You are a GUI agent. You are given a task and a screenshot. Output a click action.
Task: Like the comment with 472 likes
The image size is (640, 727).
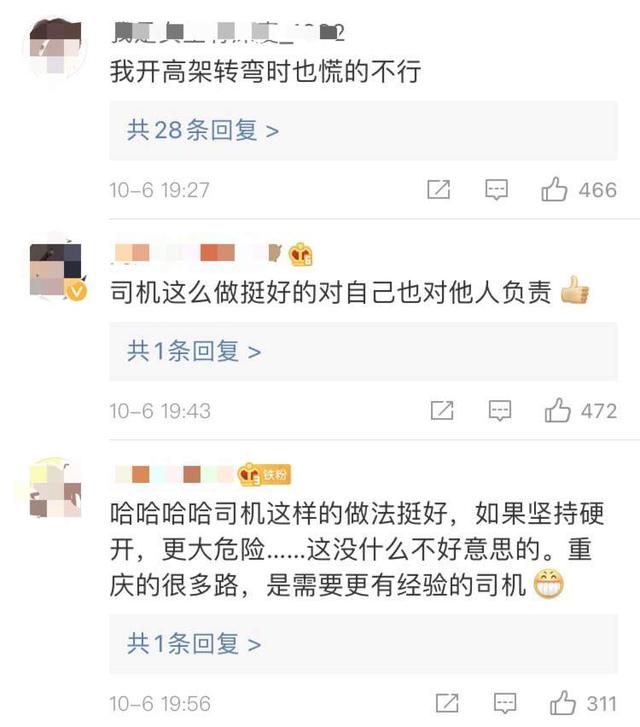click(557, 410)
